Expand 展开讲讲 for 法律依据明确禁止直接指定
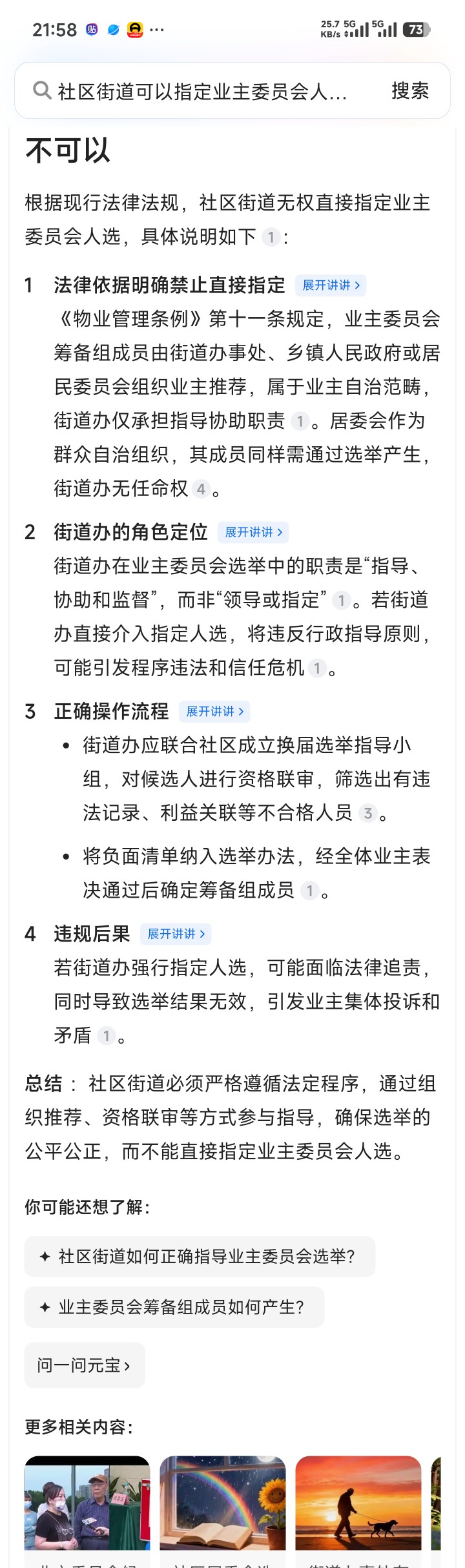 coord(331,285)
